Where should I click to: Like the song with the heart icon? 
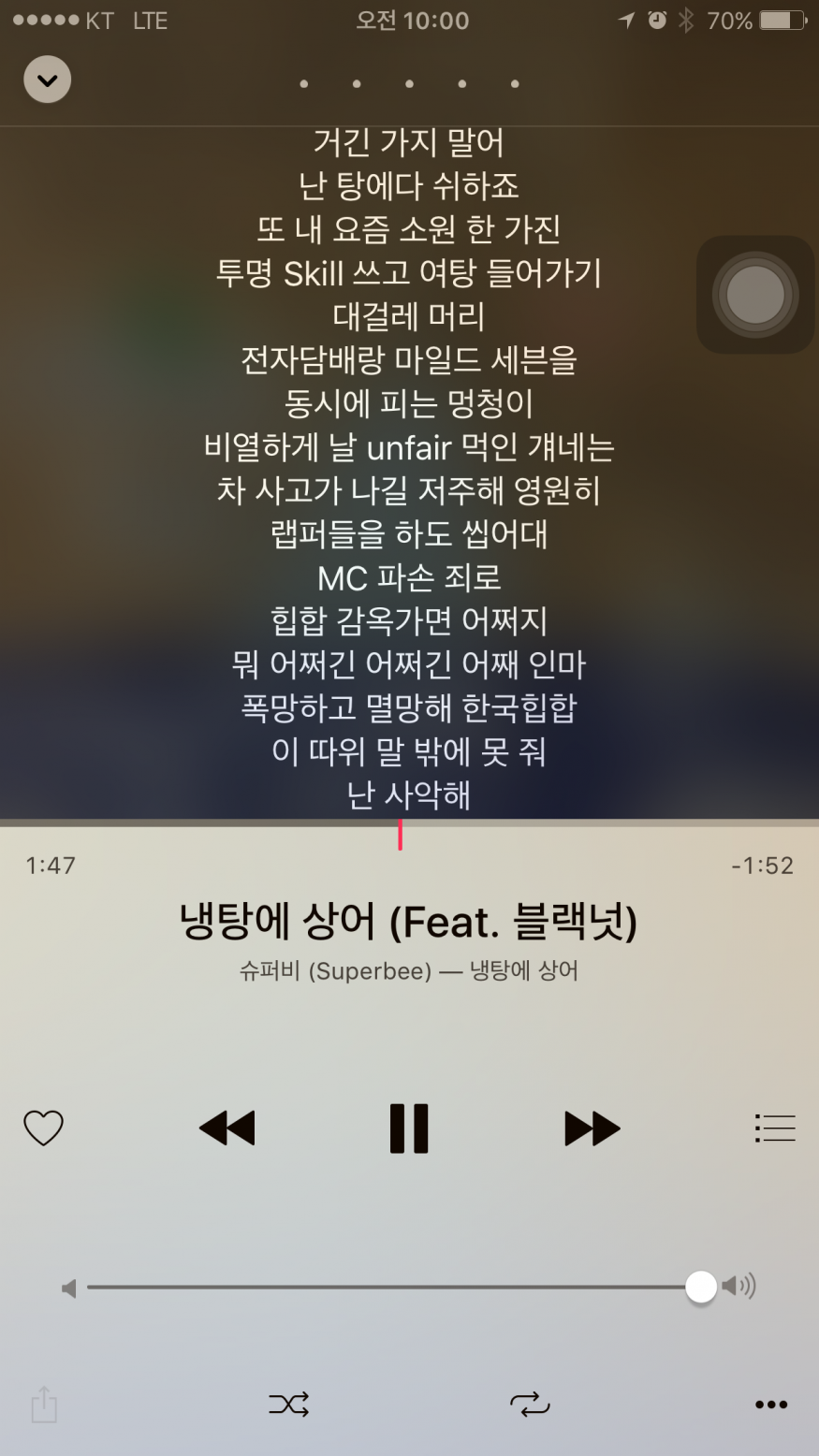[x=43, y=1128]
